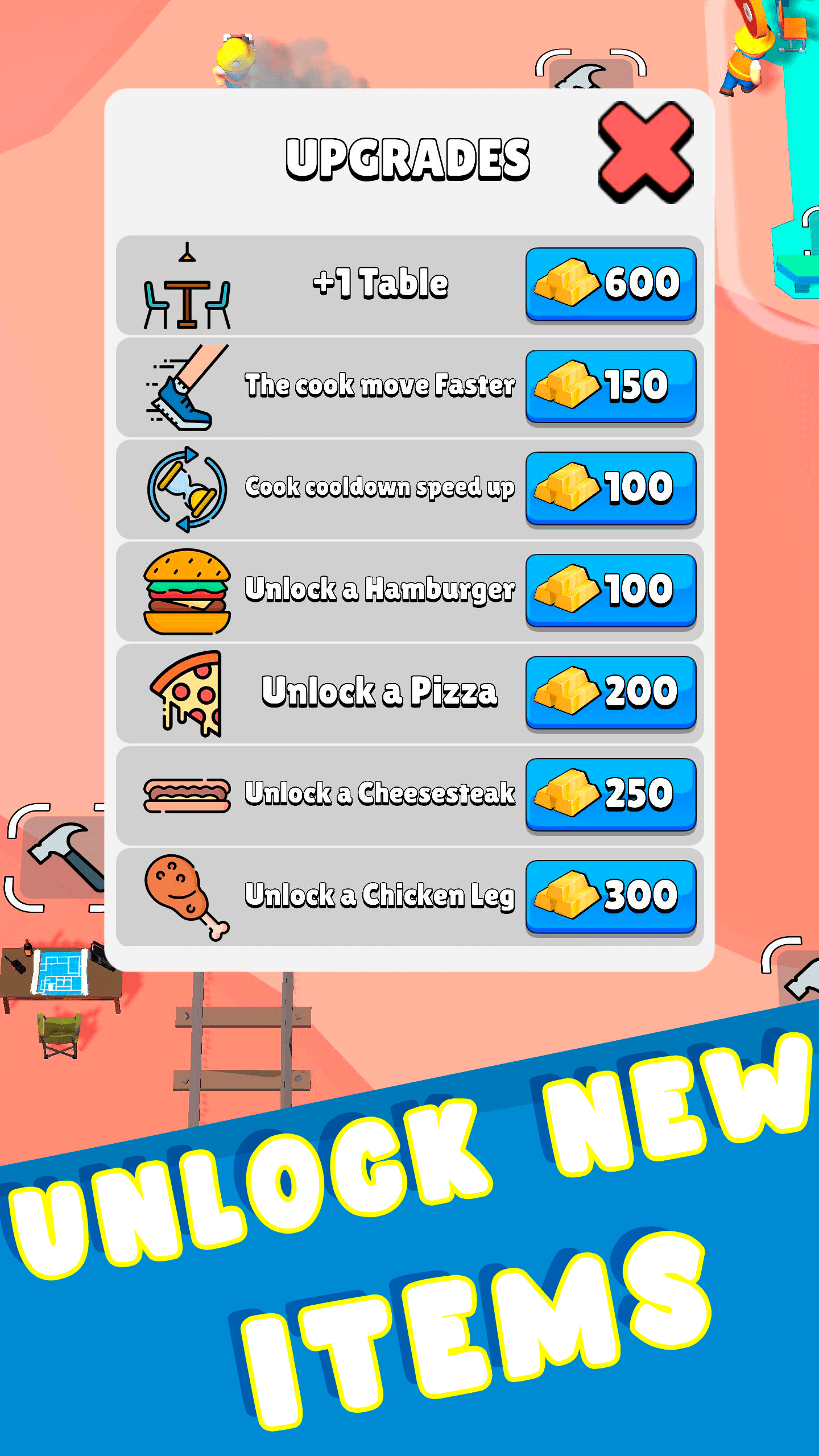
Task: Unlock the Cheesesteak for 250 gold
Action: coord(611,794)
